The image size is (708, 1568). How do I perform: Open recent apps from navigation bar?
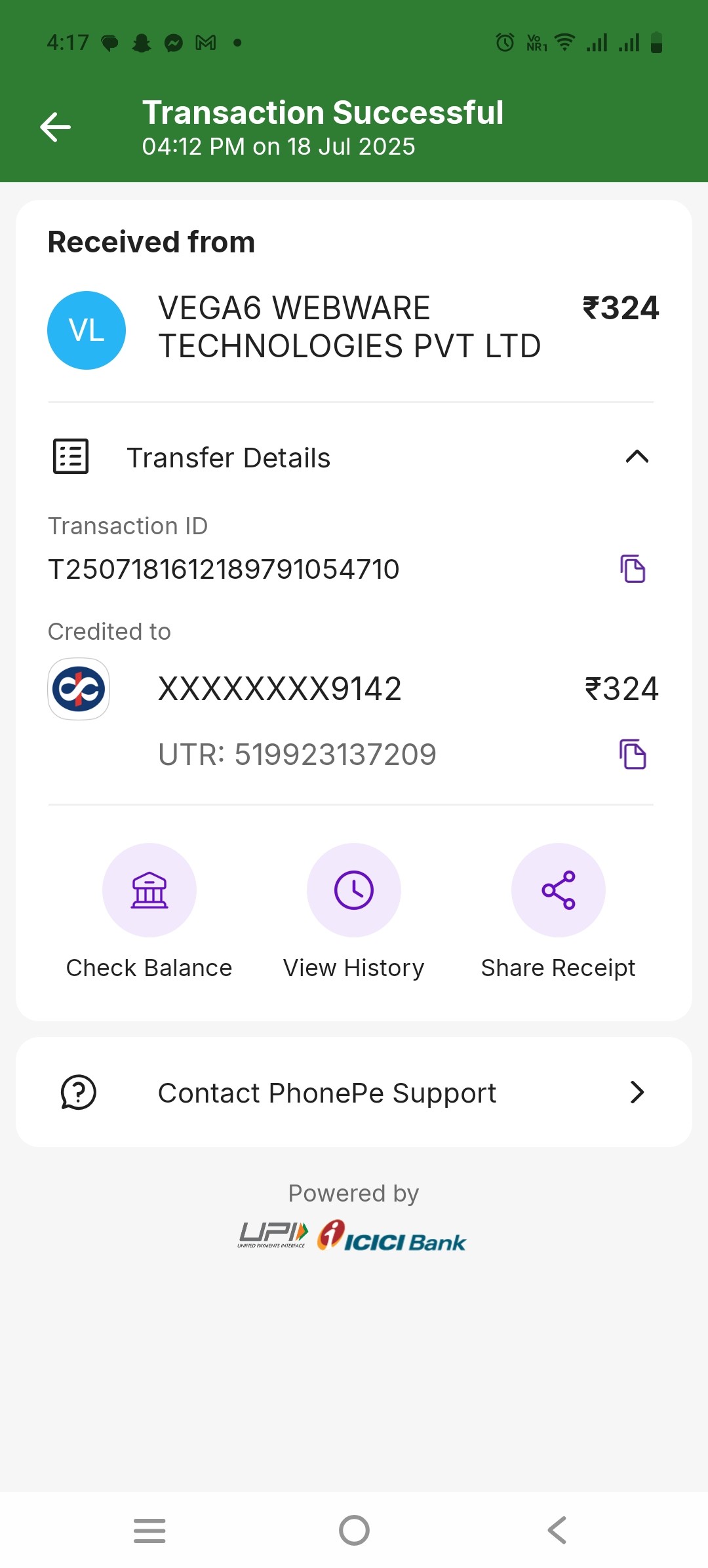[x=149, y=1531]
